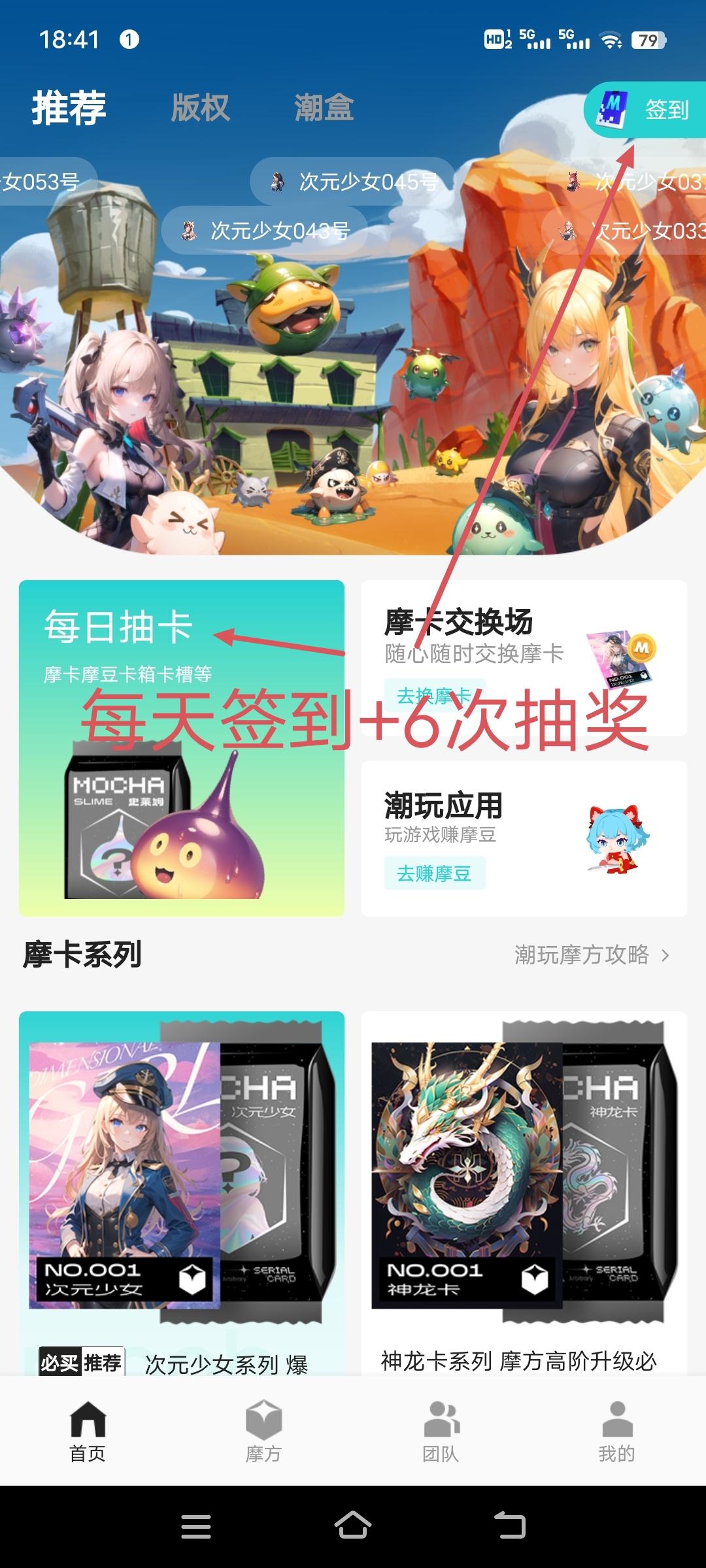Tap the 次元少女043号 chip
Image resolution: width=706 pixels, height=1568 pixels.
(265, 231)
